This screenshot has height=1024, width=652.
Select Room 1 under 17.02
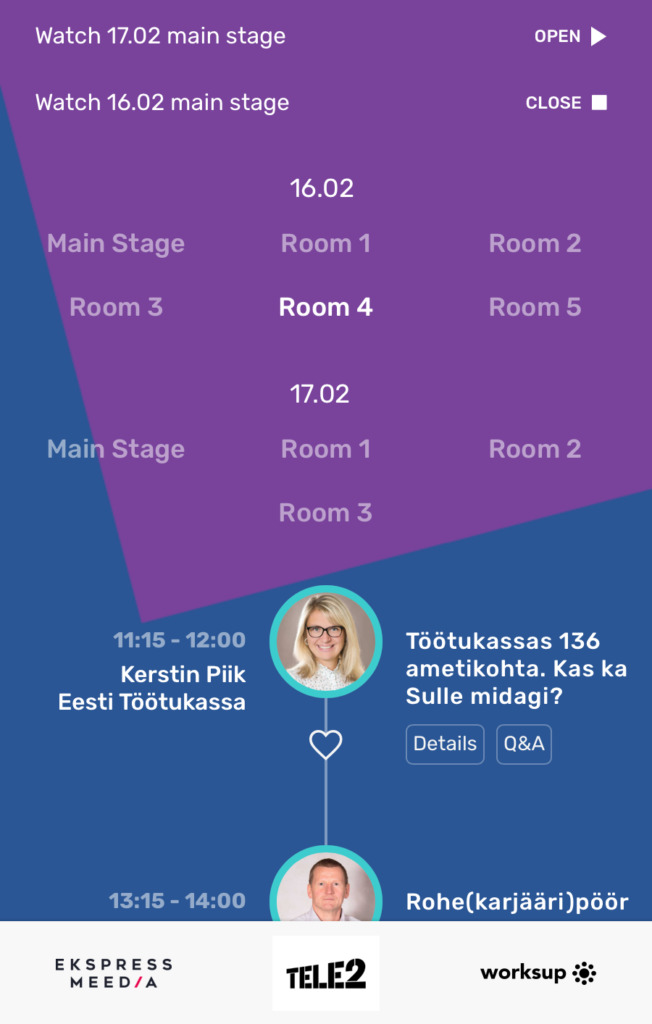coord(325,449)
